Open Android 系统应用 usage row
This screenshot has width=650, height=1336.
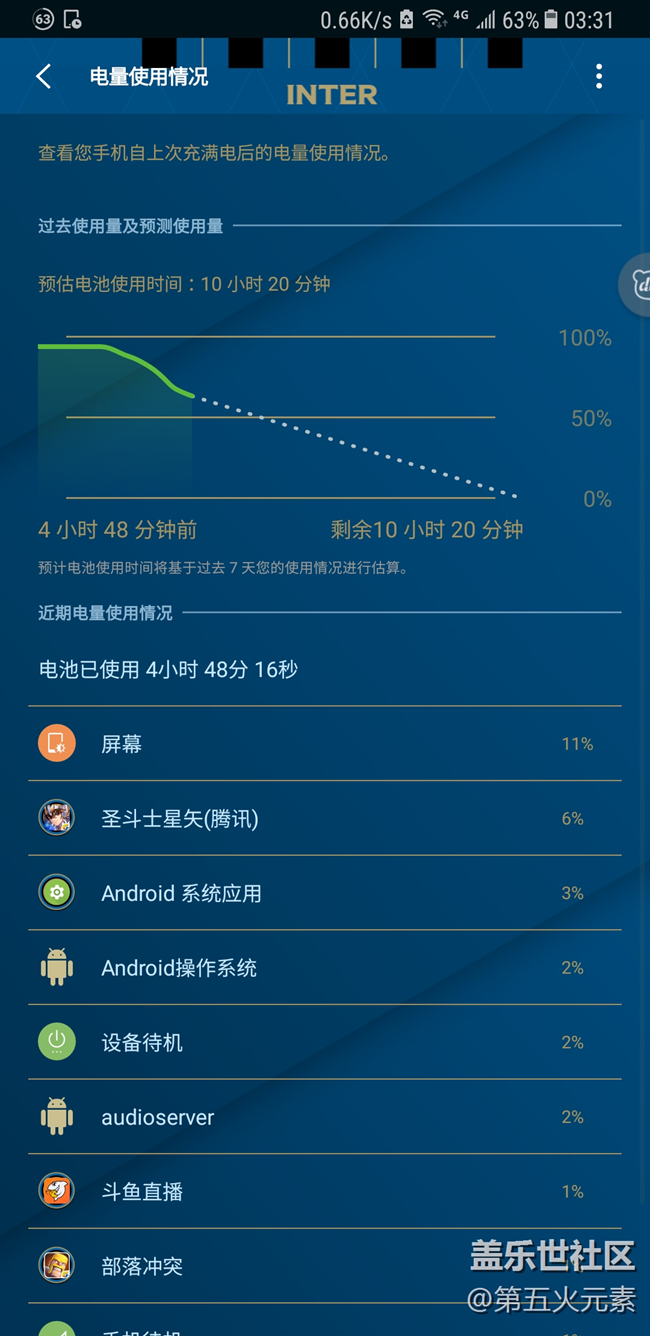coord(324,893)
